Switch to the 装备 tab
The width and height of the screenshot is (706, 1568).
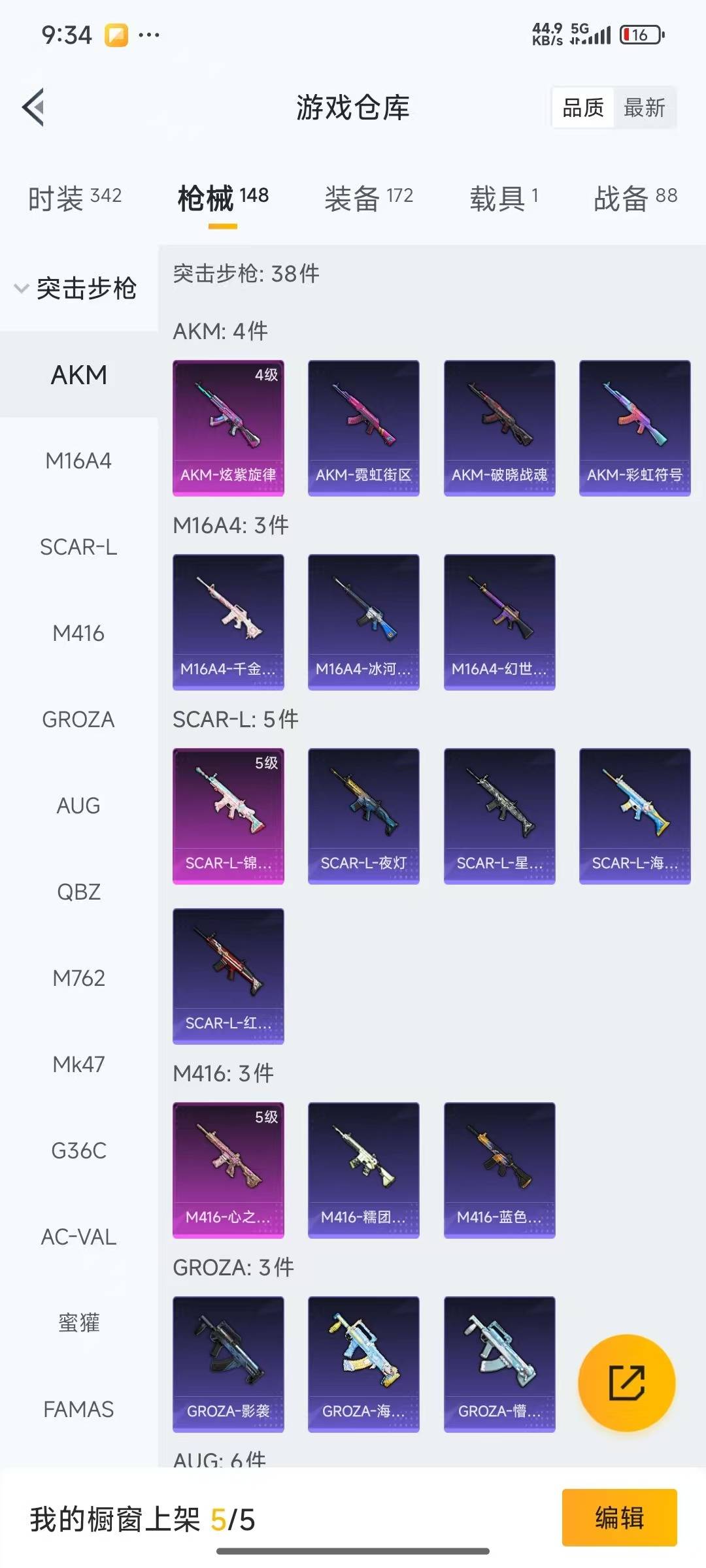368,197
